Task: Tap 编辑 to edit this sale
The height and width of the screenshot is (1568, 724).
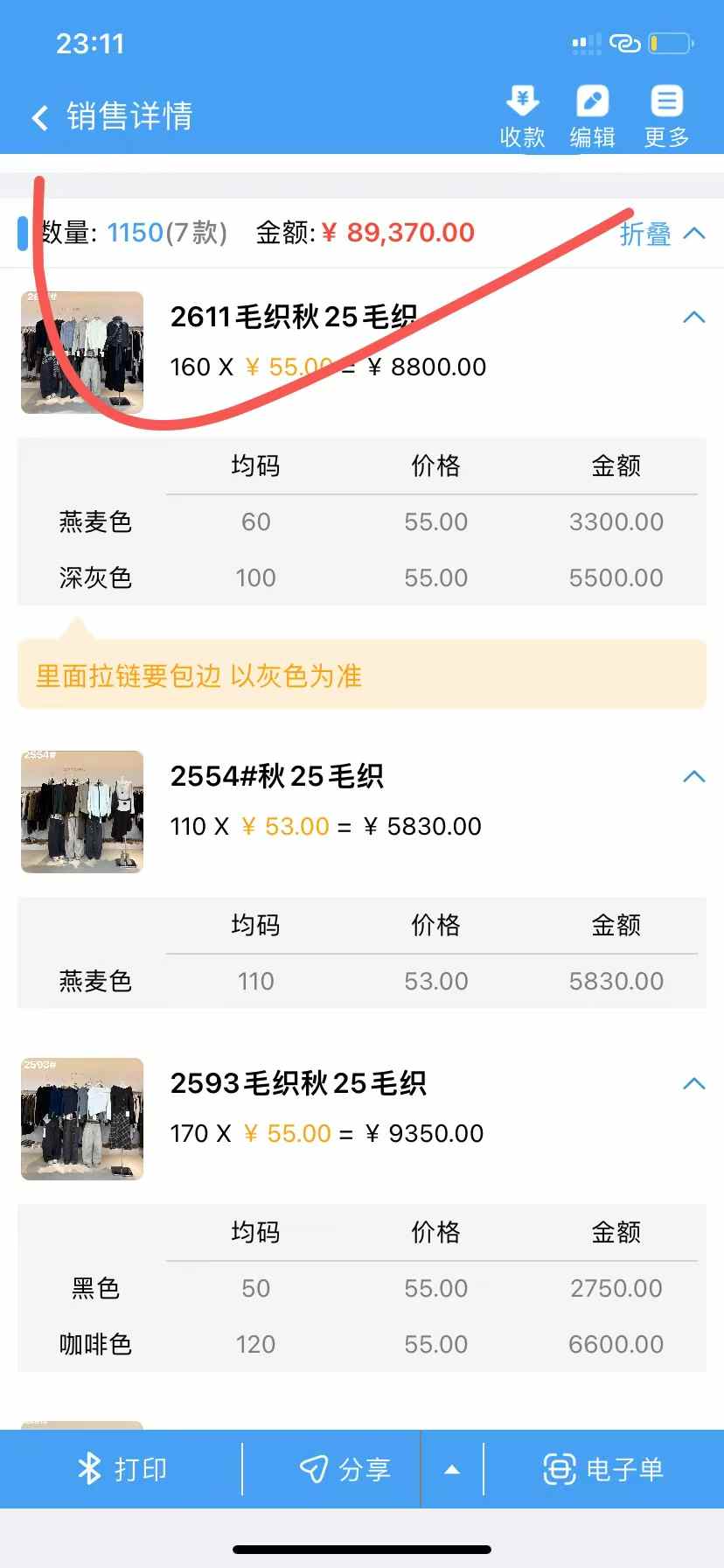Action: (x=592, y=117)
